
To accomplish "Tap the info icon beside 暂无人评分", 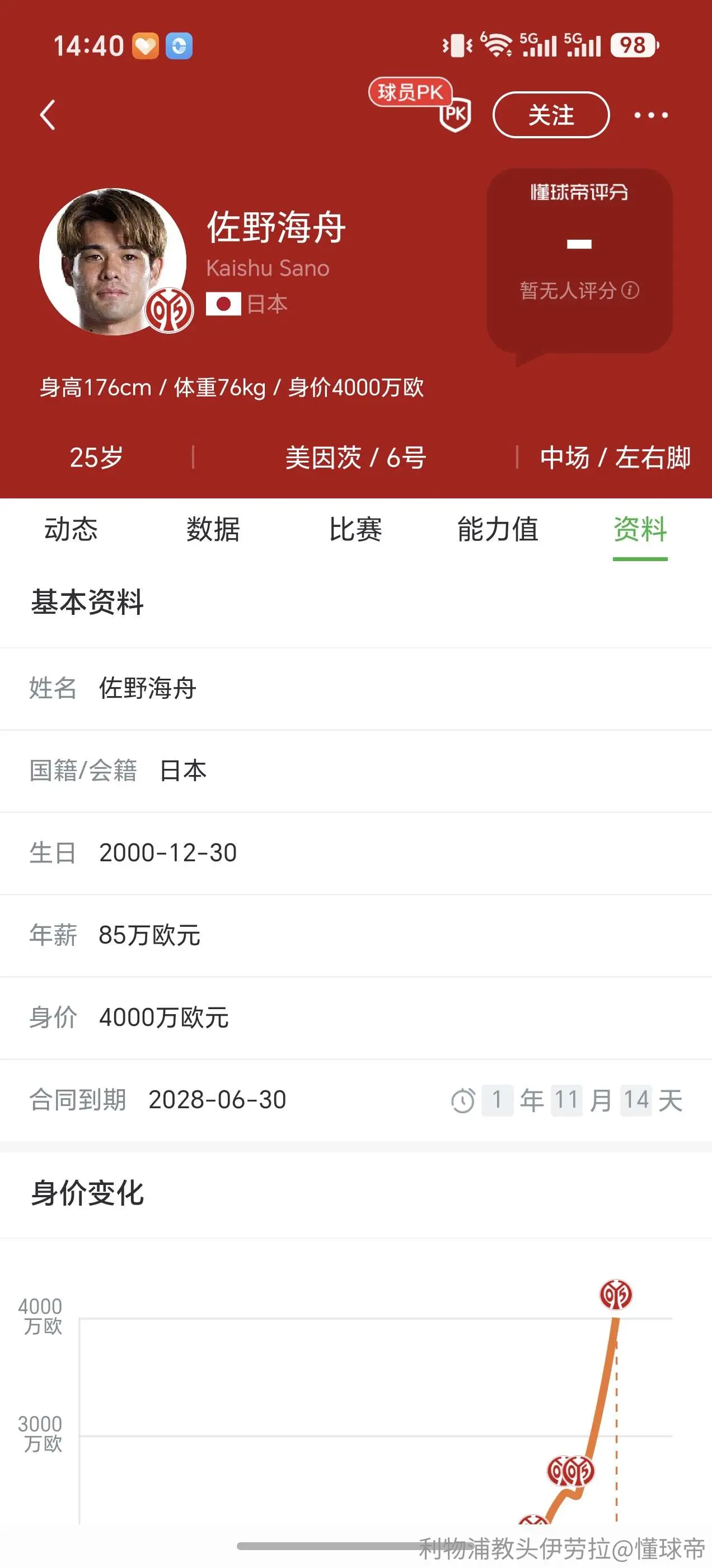I will tap(630, 290).
